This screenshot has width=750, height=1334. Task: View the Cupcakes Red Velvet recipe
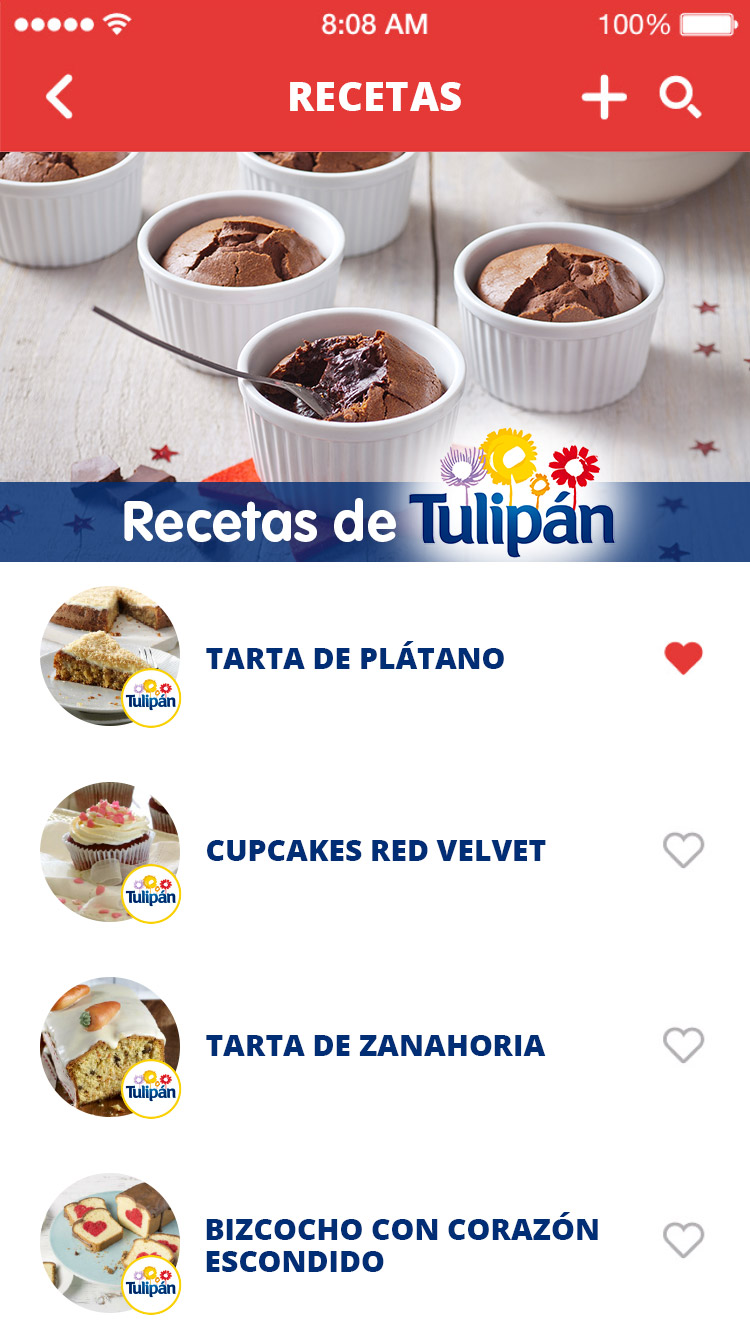click(x=375, y=851)
